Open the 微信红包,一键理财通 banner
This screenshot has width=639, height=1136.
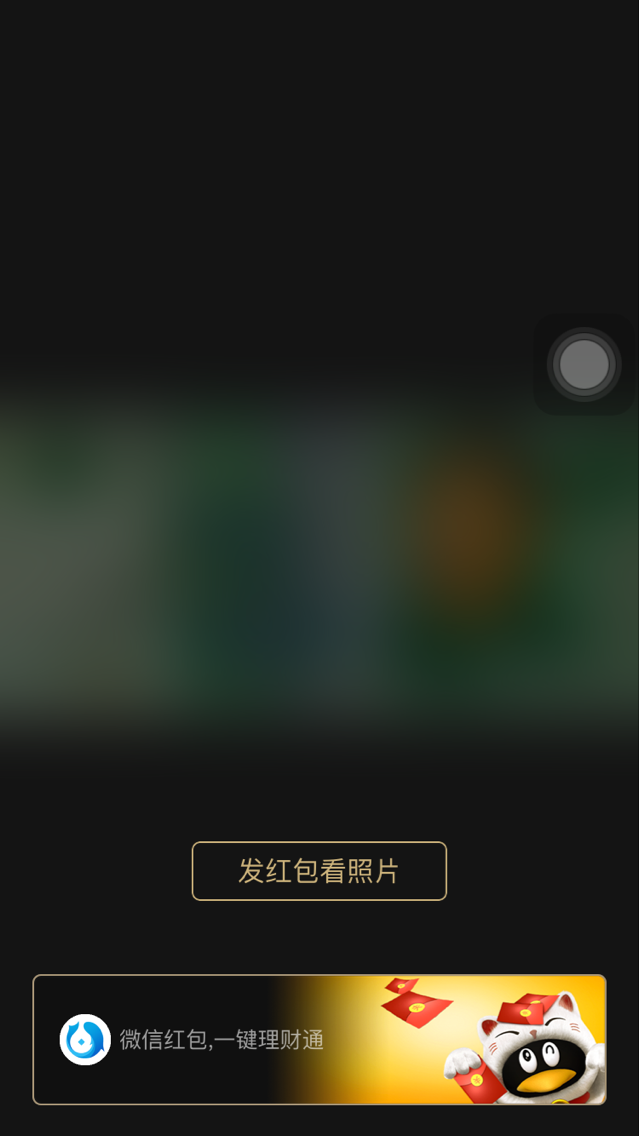pyautogui.click(x=319, y=1039)
